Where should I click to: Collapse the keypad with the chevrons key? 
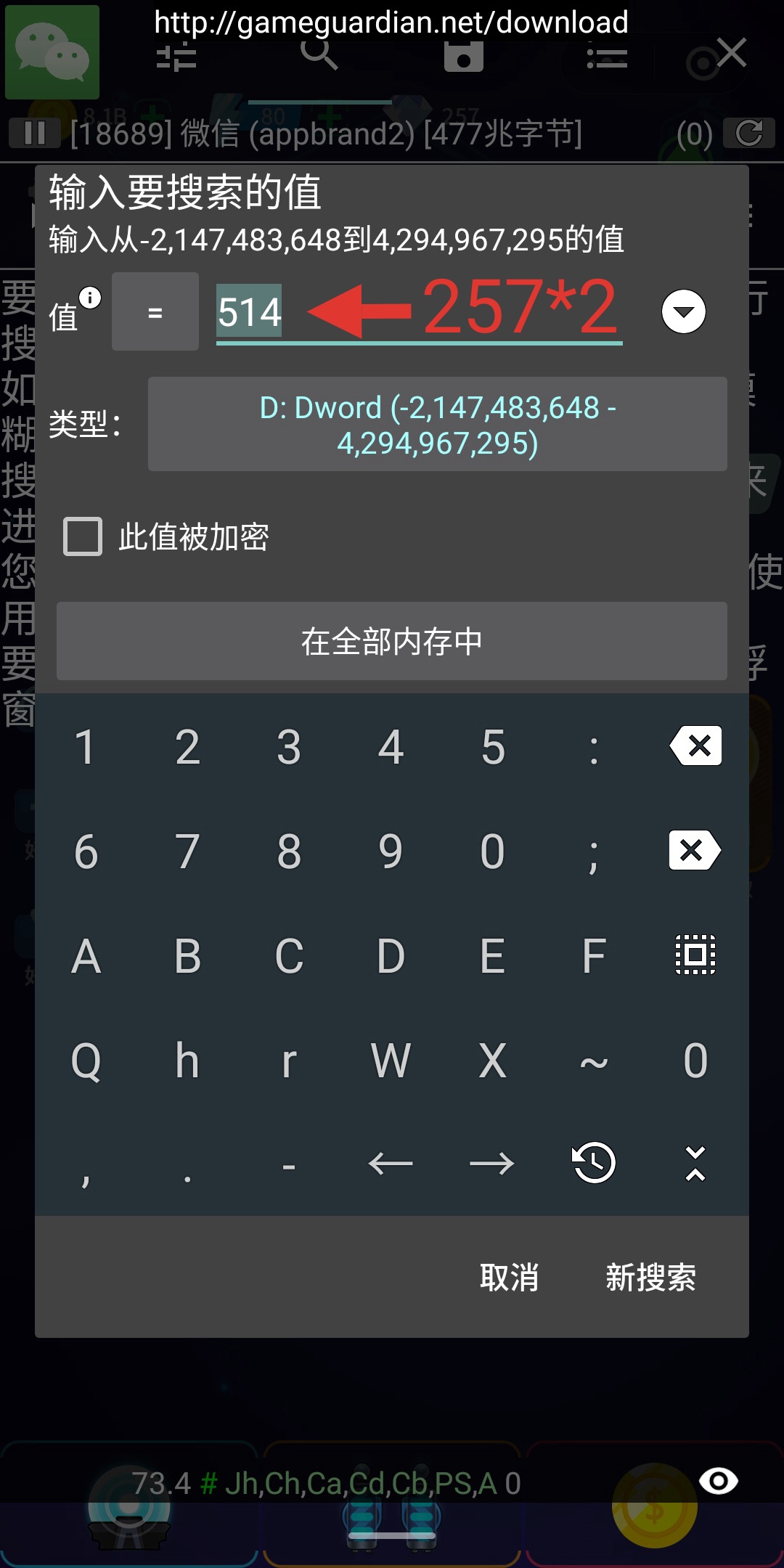tap(695, 1164)
